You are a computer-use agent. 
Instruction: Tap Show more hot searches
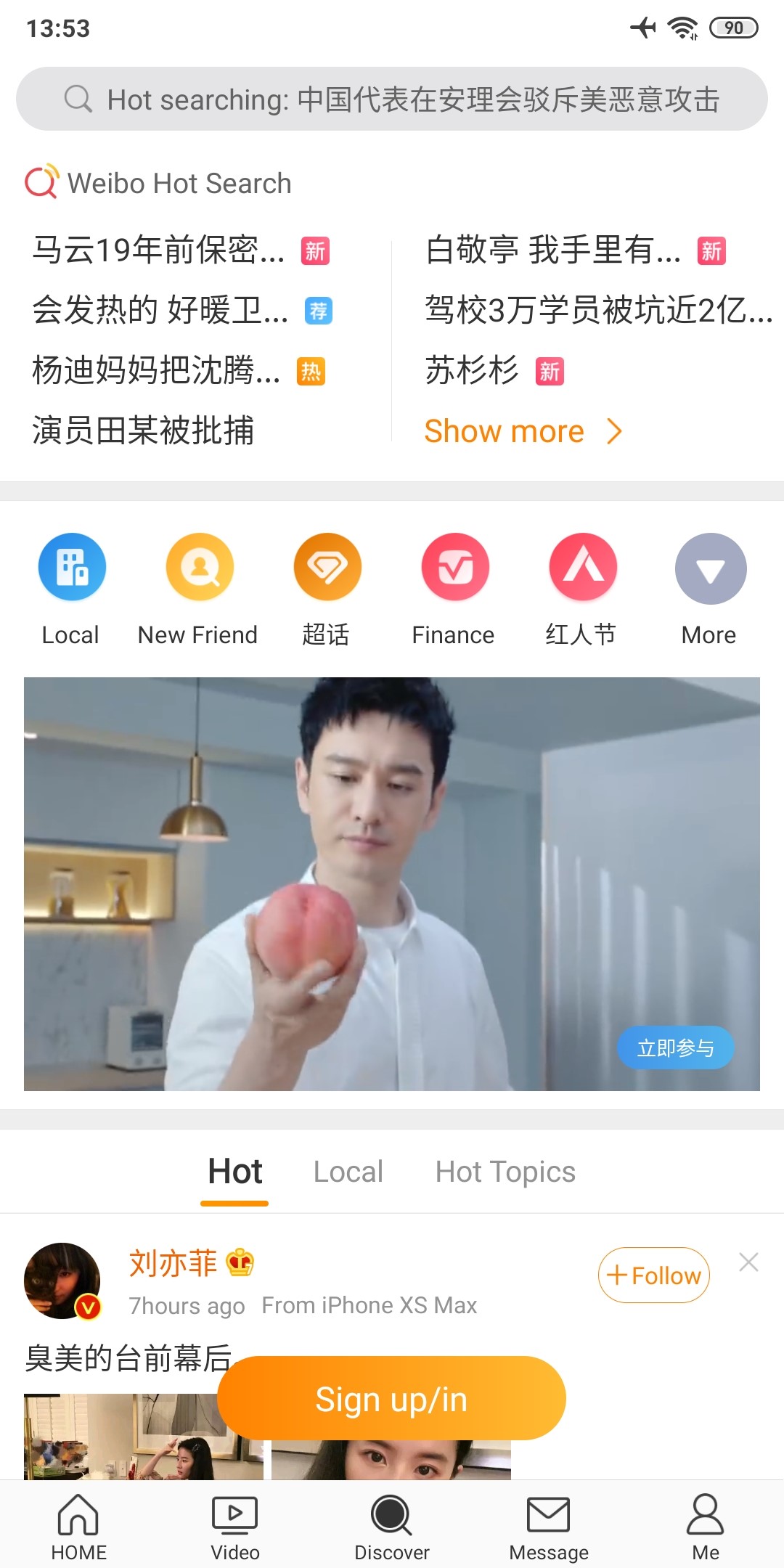tap(523, 431)
